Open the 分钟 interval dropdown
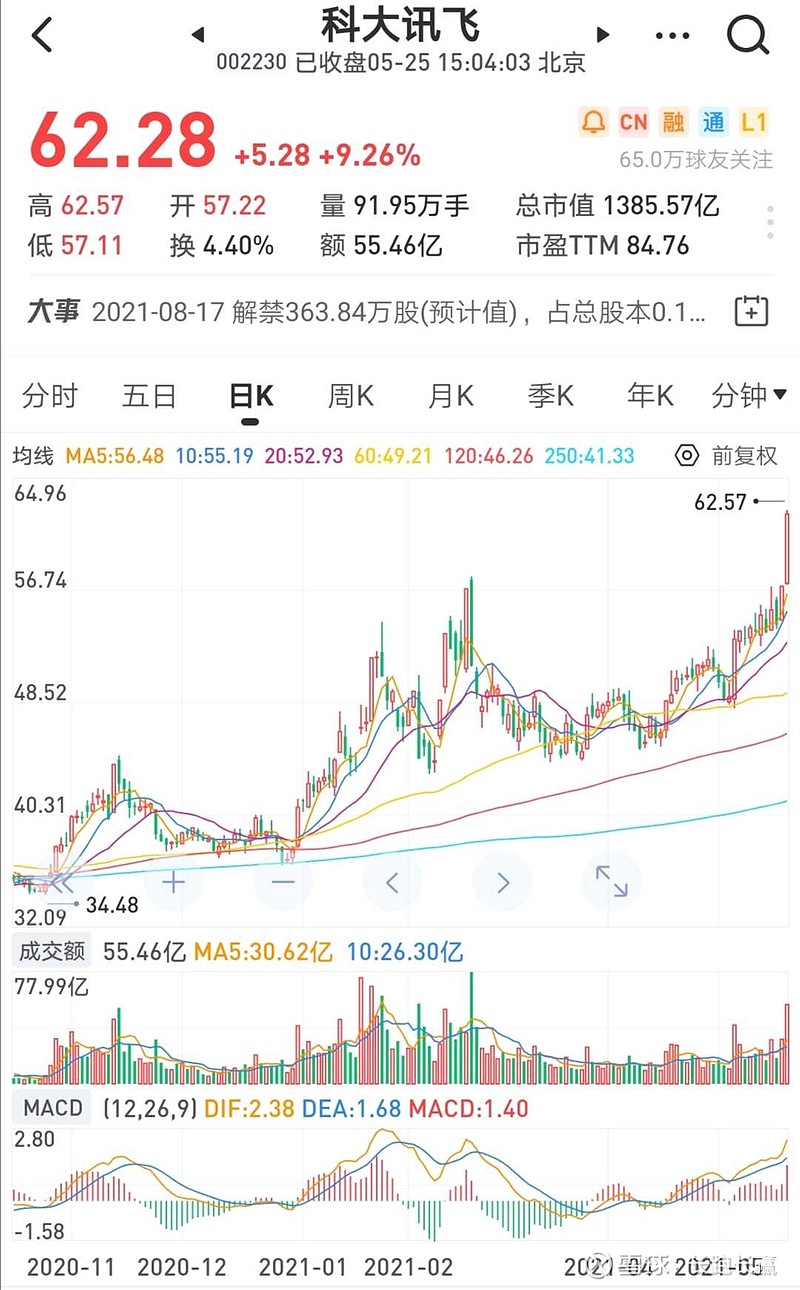Image resolution: width=800 pixels, height=1290 pixels. click(x=748, y=397)
